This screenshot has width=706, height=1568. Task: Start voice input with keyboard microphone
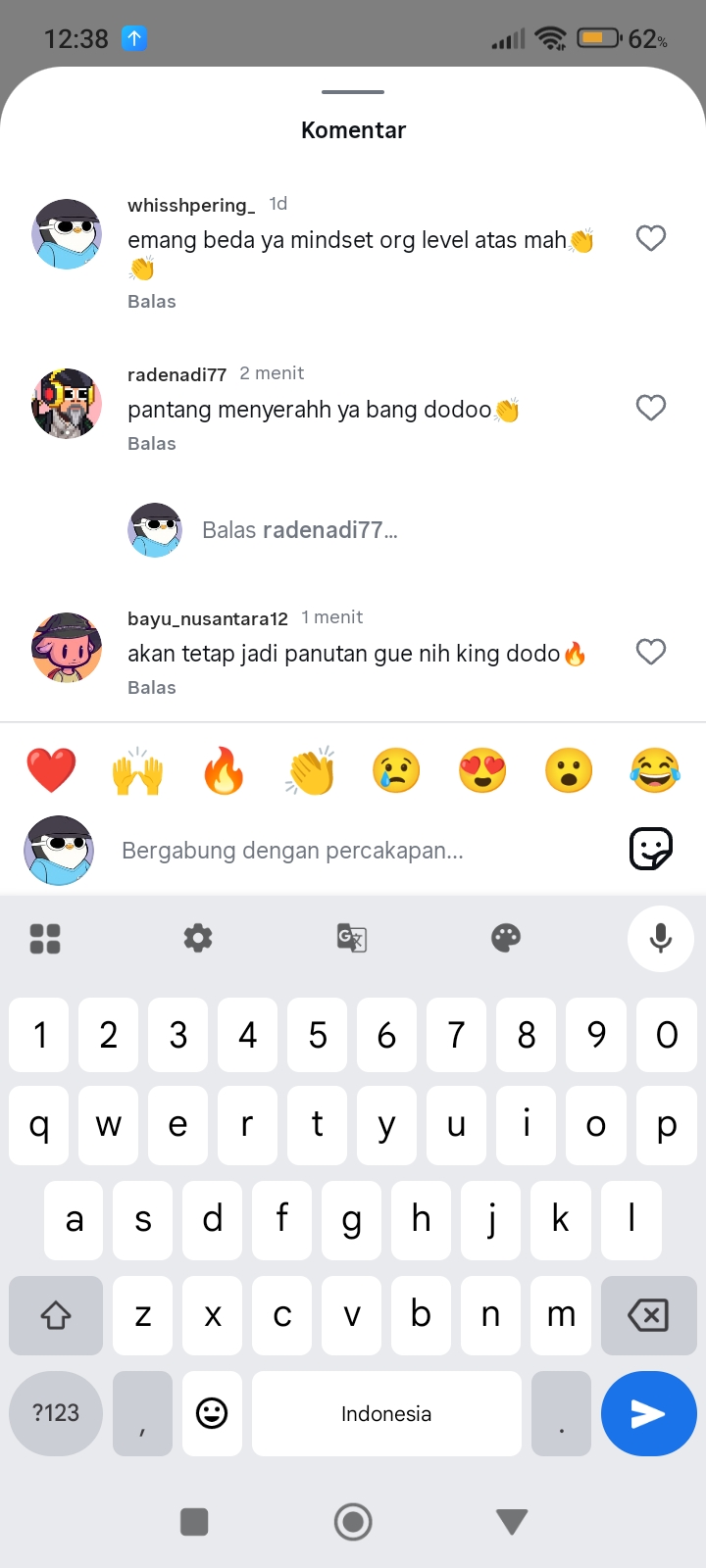pyautogui.click(x=661, y=938)
